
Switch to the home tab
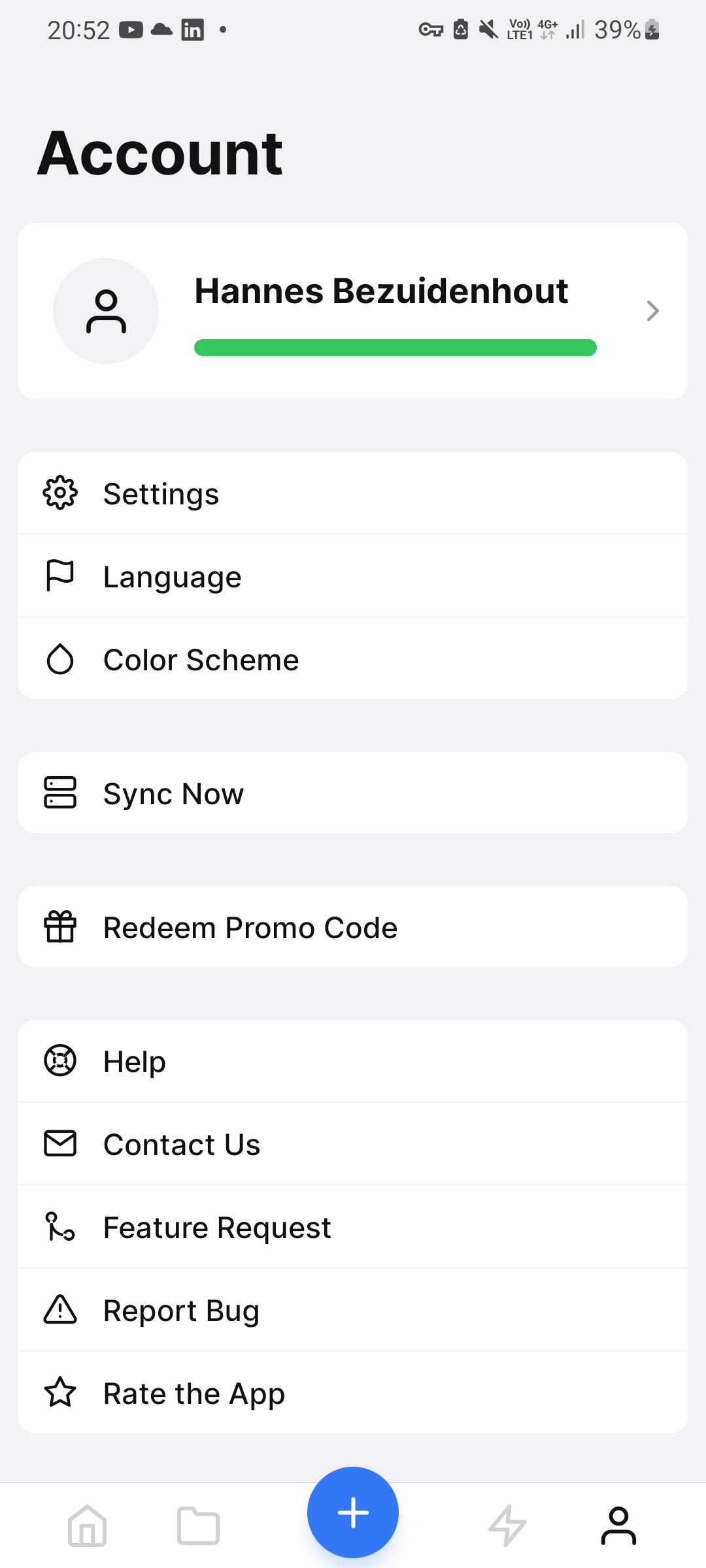click(x=88, y=1526)
